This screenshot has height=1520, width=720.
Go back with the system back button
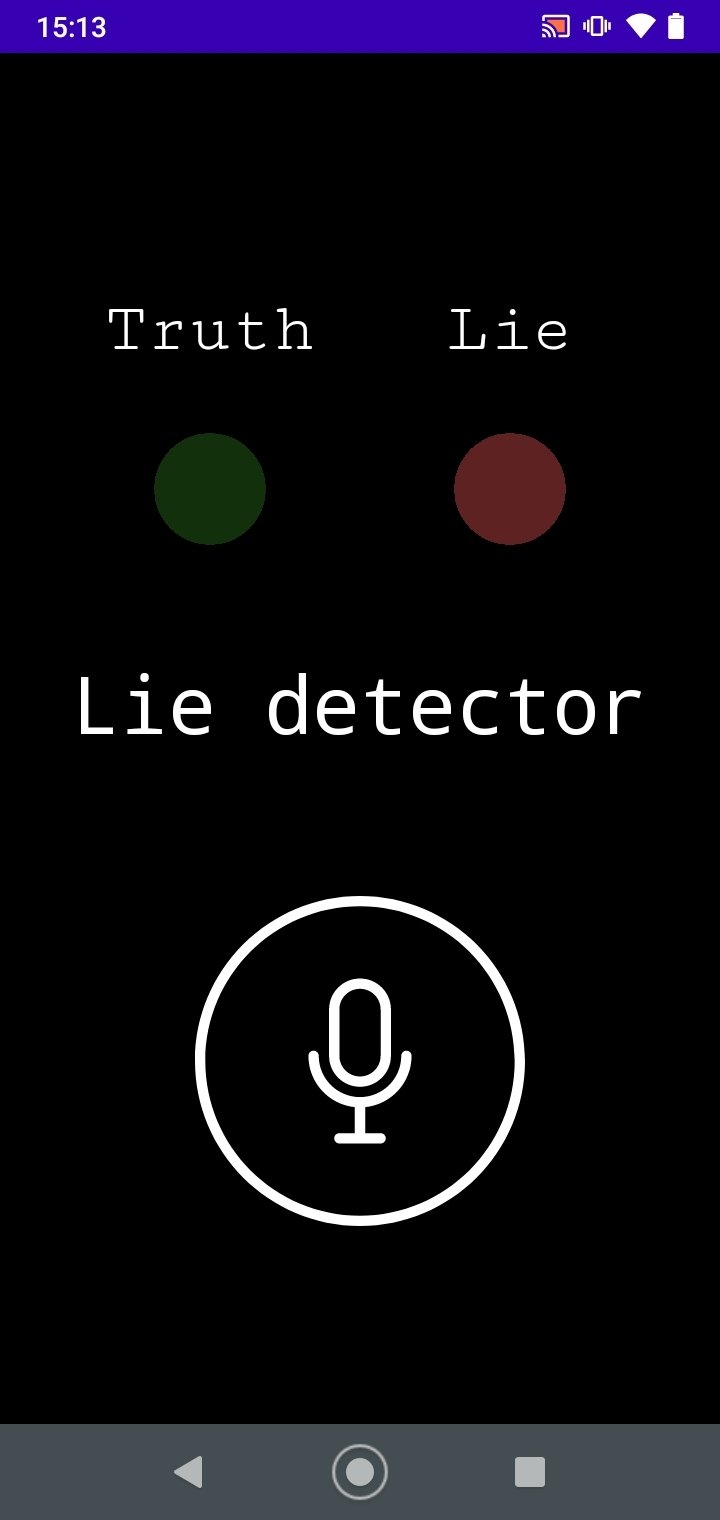coord(188,1472)
